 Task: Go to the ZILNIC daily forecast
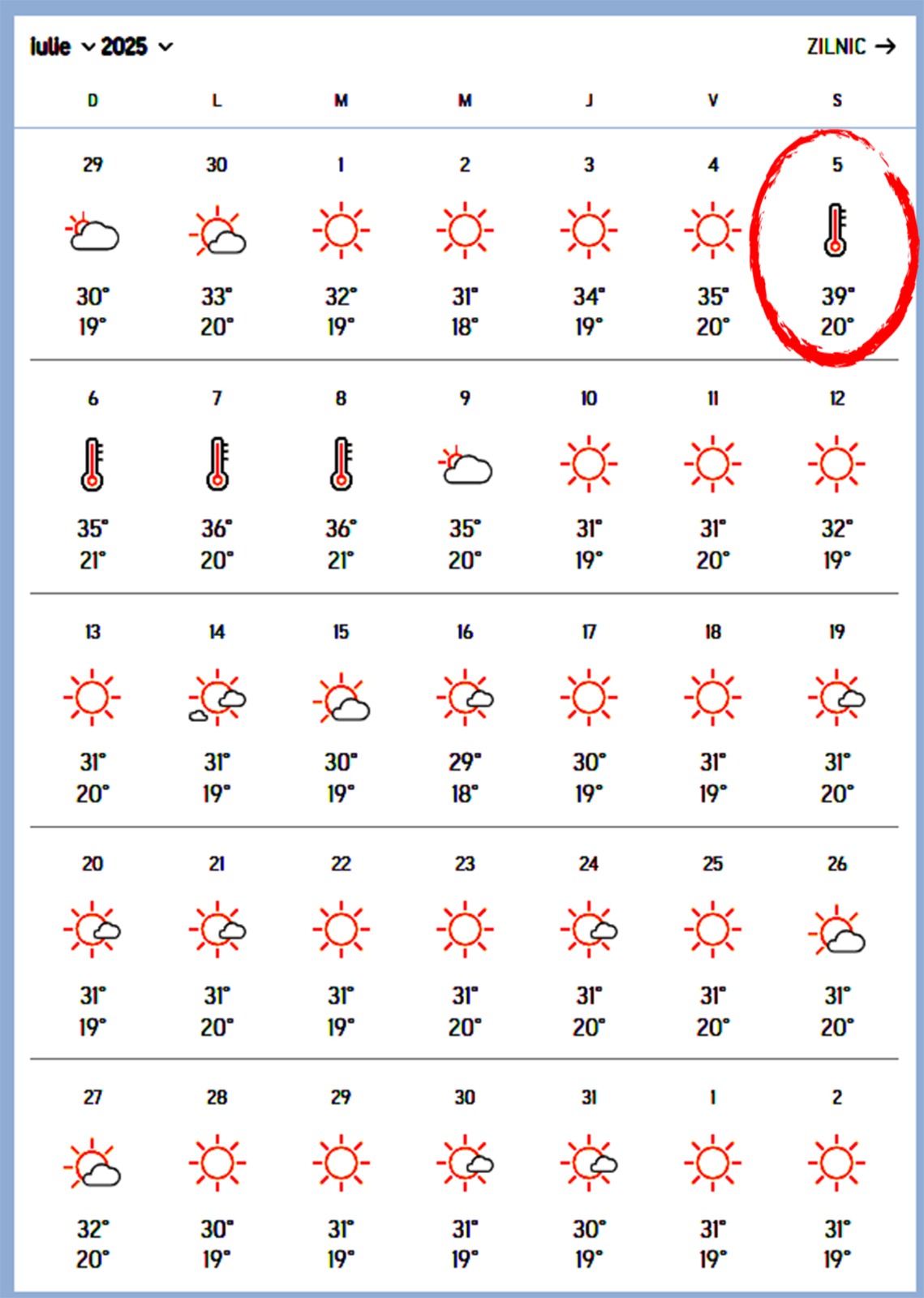click(850, 47)
